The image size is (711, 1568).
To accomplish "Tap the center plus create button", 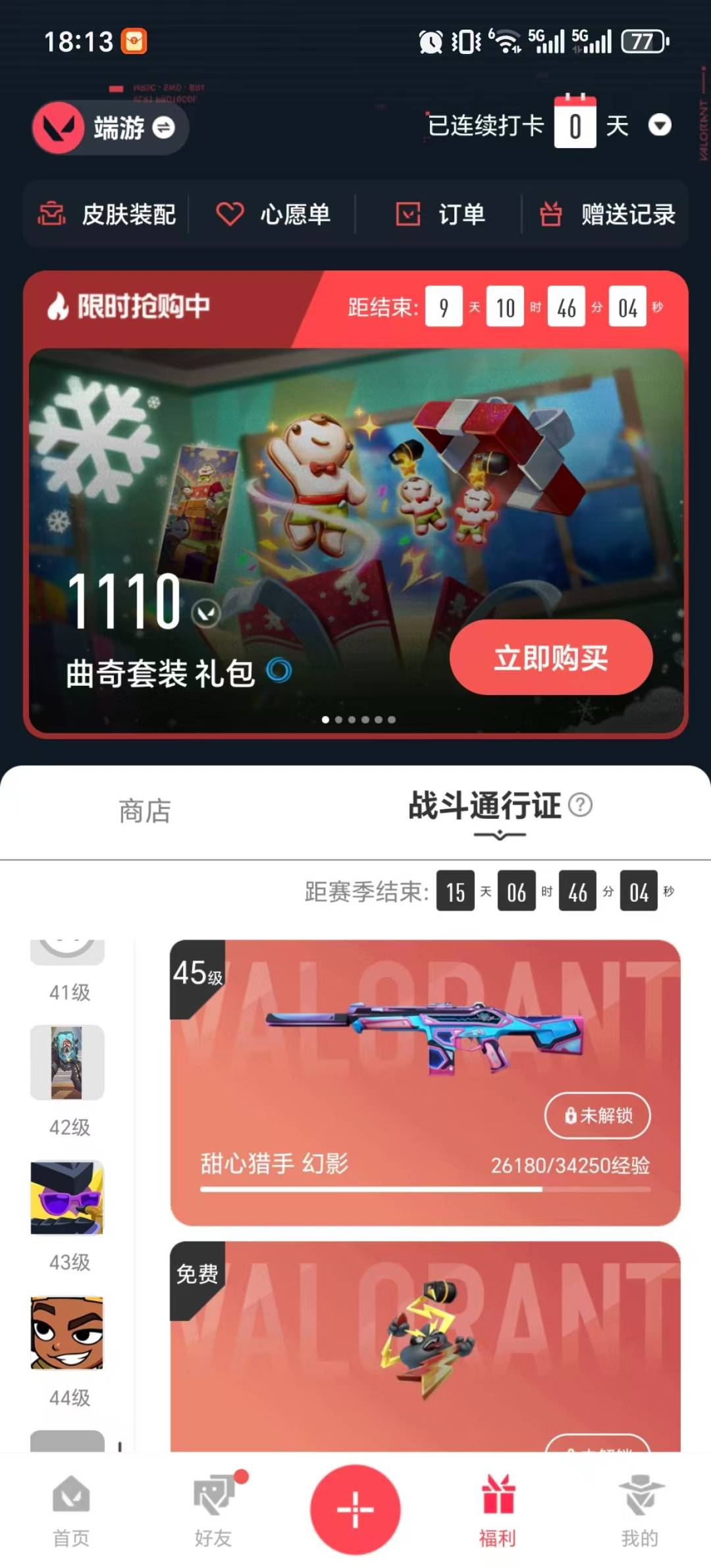I will pyautogui.click(x=355, y=1511).
